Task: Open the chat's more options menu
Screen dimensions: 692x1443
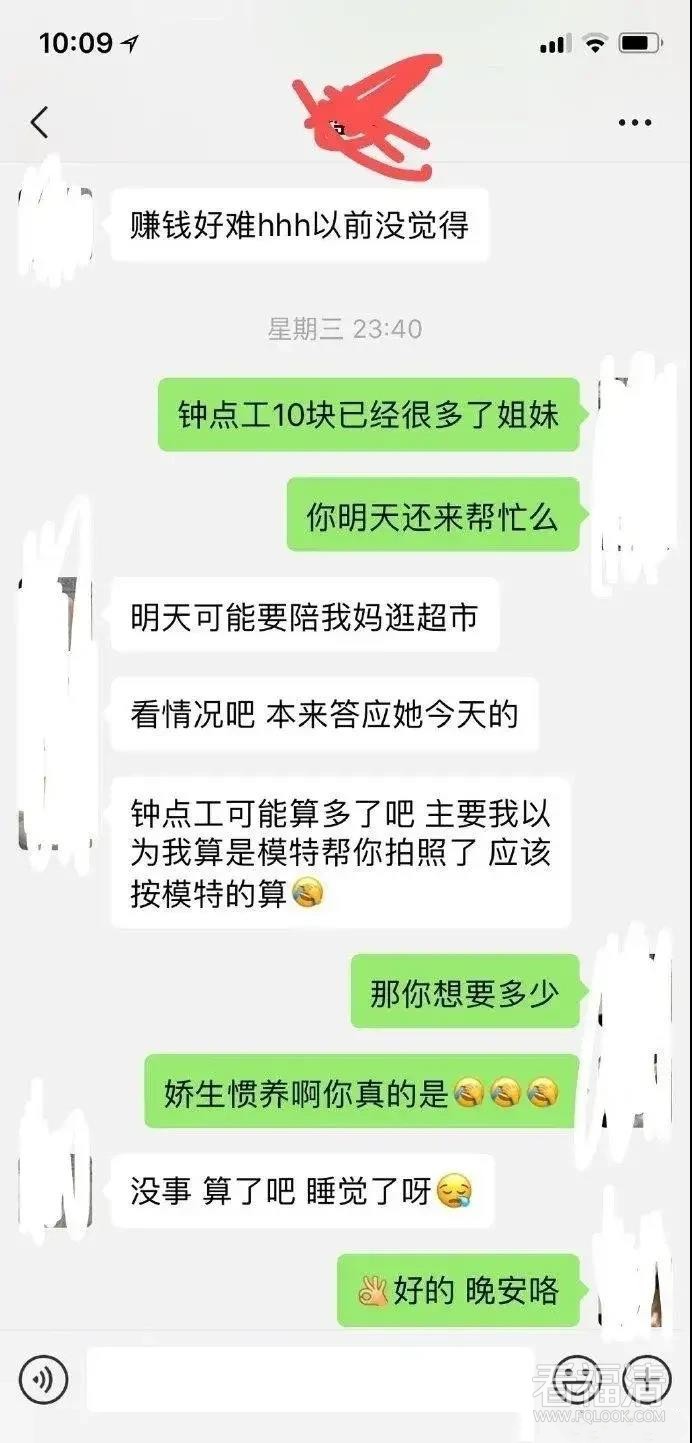Action: (x=635, y=123)
